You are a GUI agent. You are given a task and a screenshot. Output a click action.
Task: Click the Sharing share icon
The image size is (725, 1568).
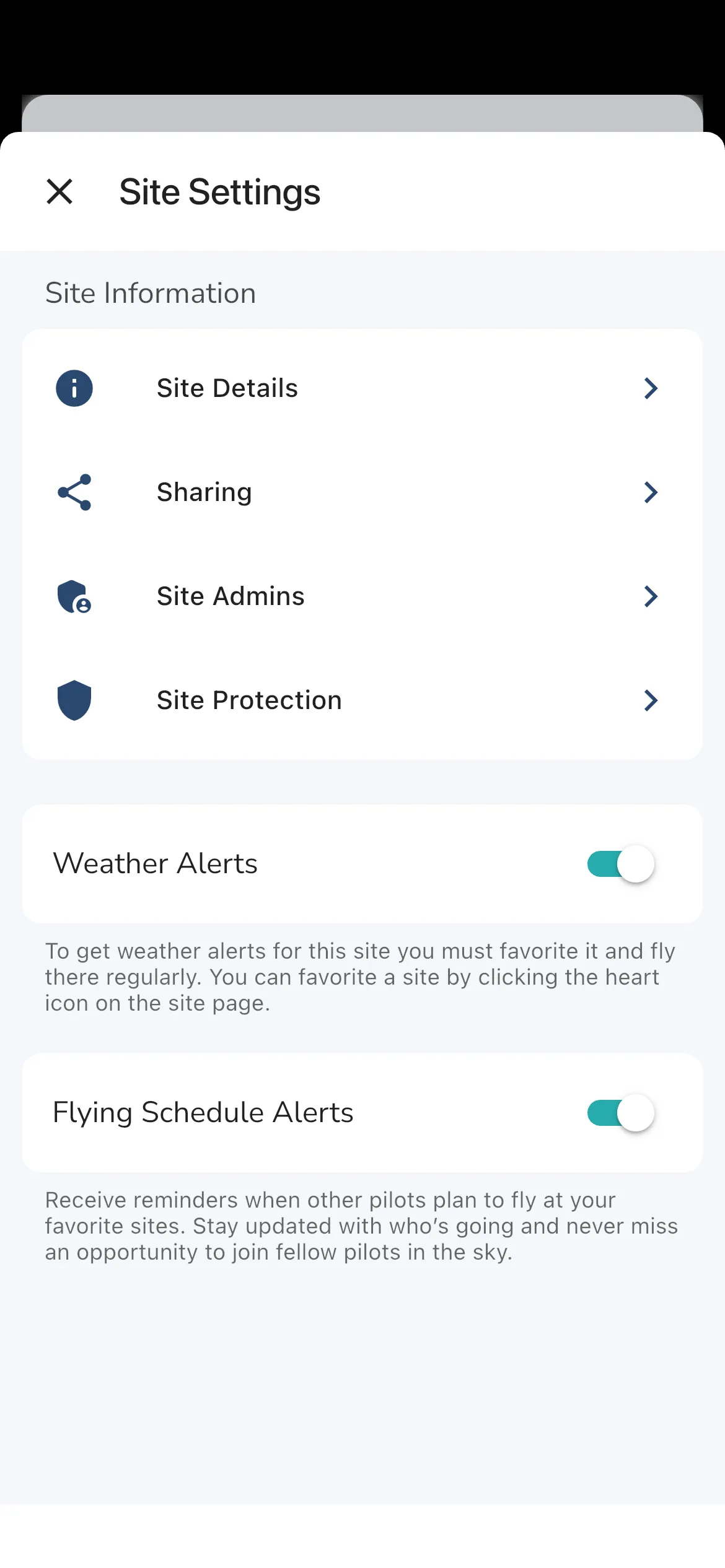(74, 492)
